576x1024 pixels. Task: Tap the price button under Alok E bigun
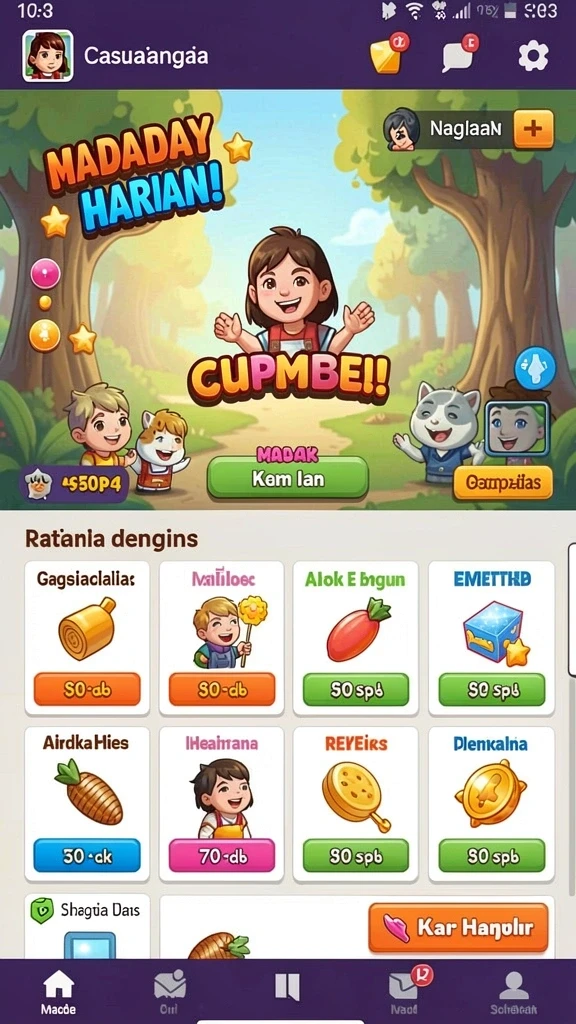(356, 689)
